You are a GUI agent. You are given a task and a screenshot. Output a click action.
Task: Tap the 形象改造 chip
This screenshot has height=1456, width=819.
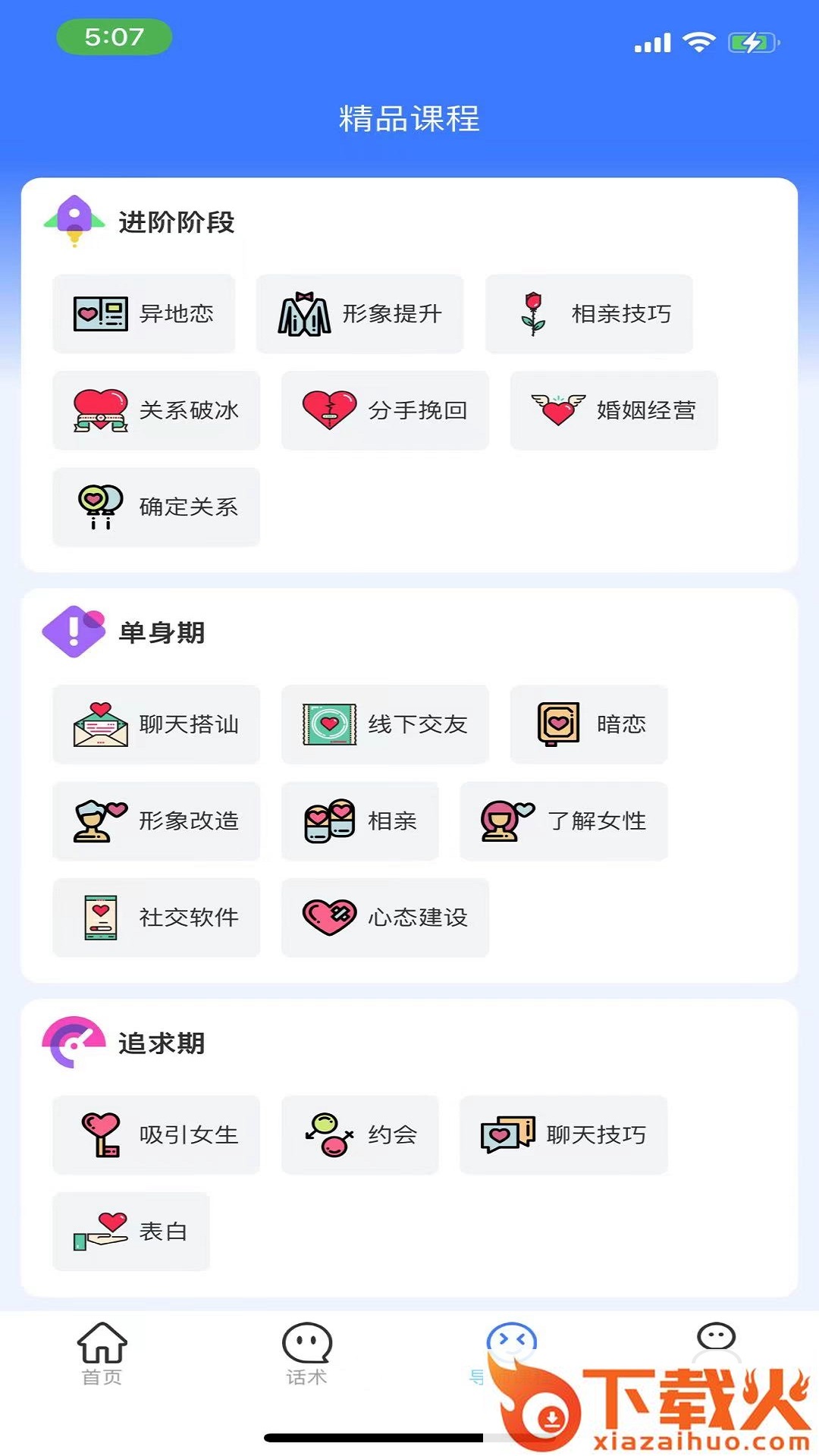click(156, 821)
